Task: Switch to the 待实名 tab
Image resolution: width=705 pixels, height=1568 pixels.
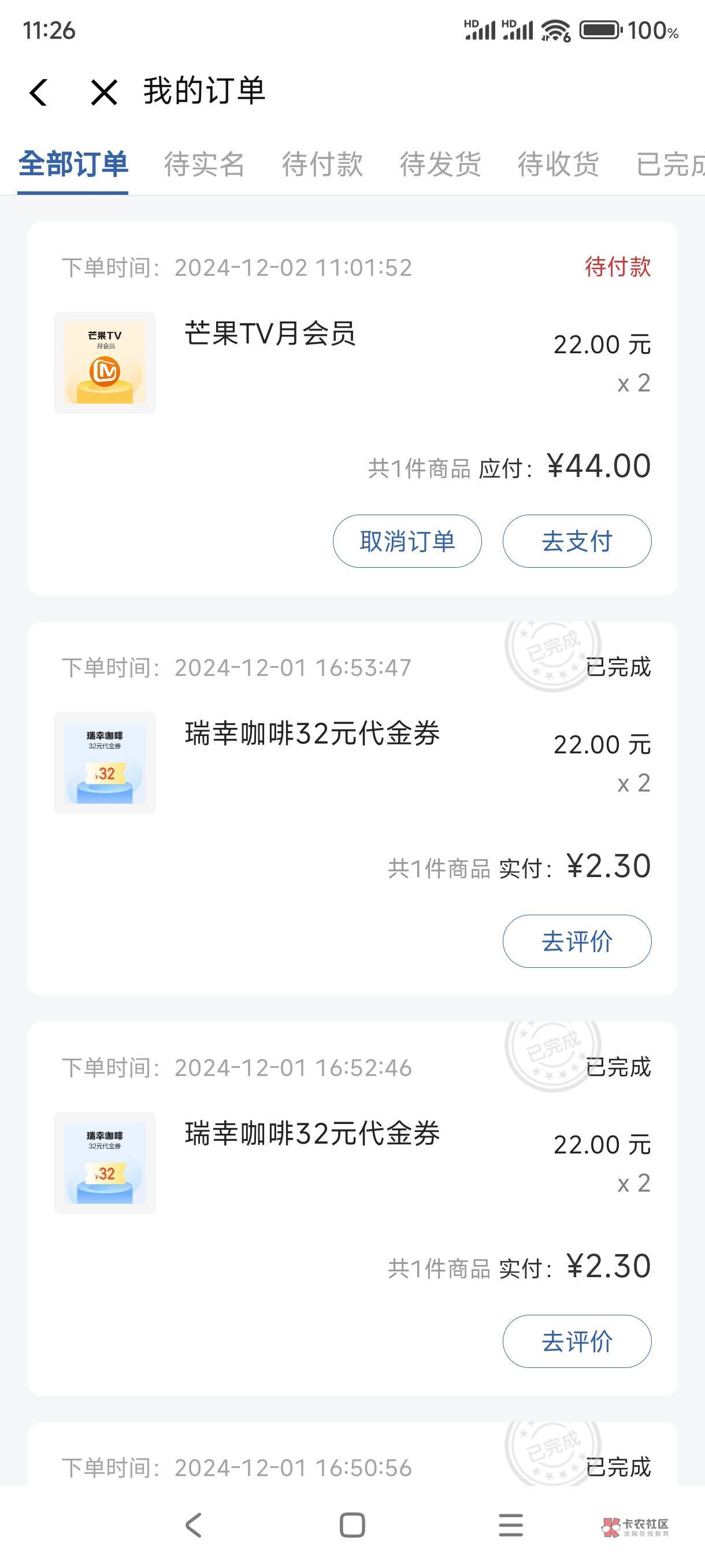Action: point(204,164)
